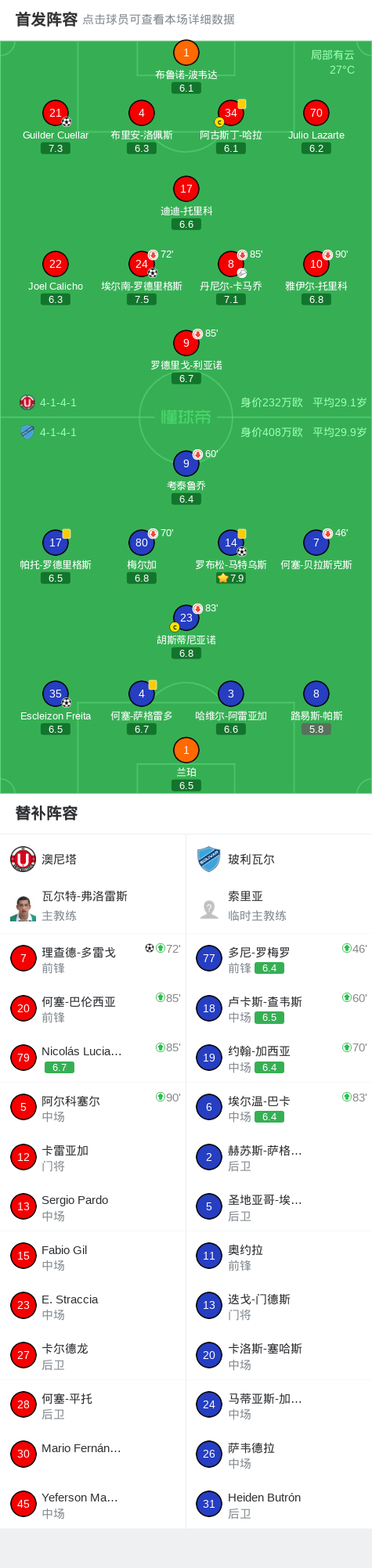Open substitute 理查德-多雷戈 row
The height and width of the screenshot is (1568, 372).
(92, 960)
